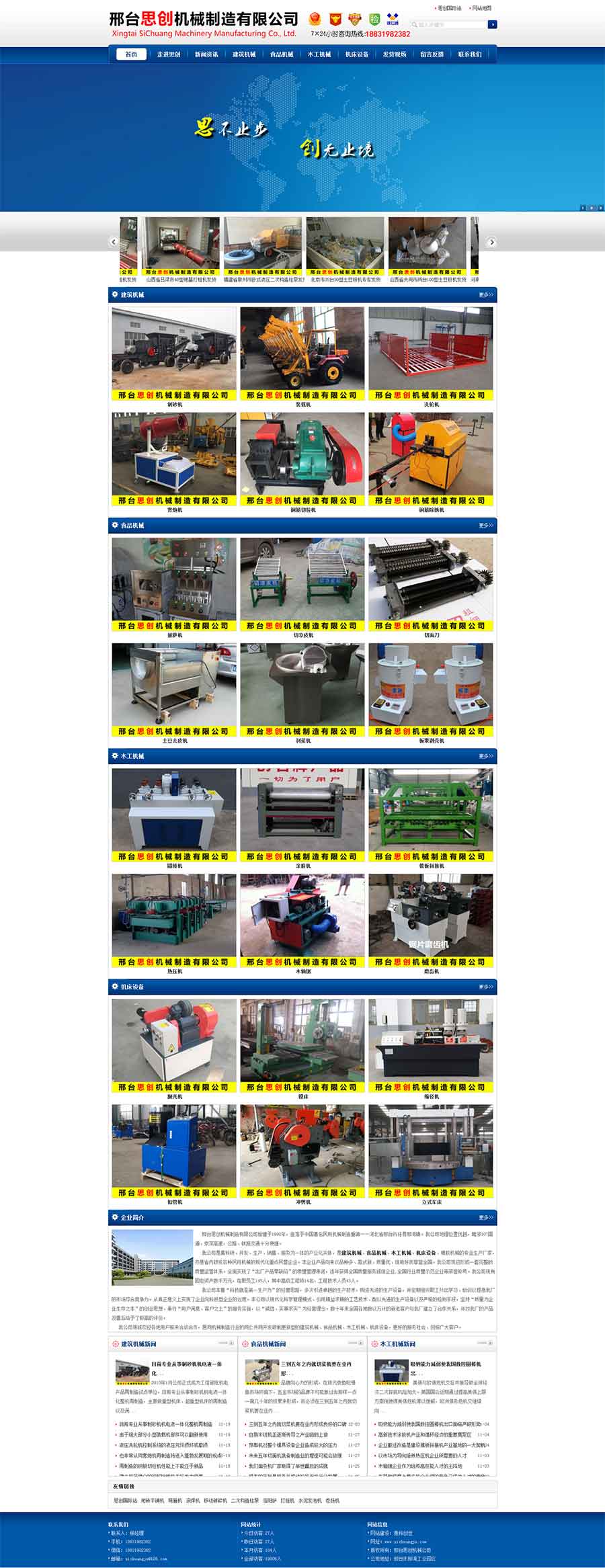Open 留言反馈 in the menu
605x1568 pixels.
(432, 54)
